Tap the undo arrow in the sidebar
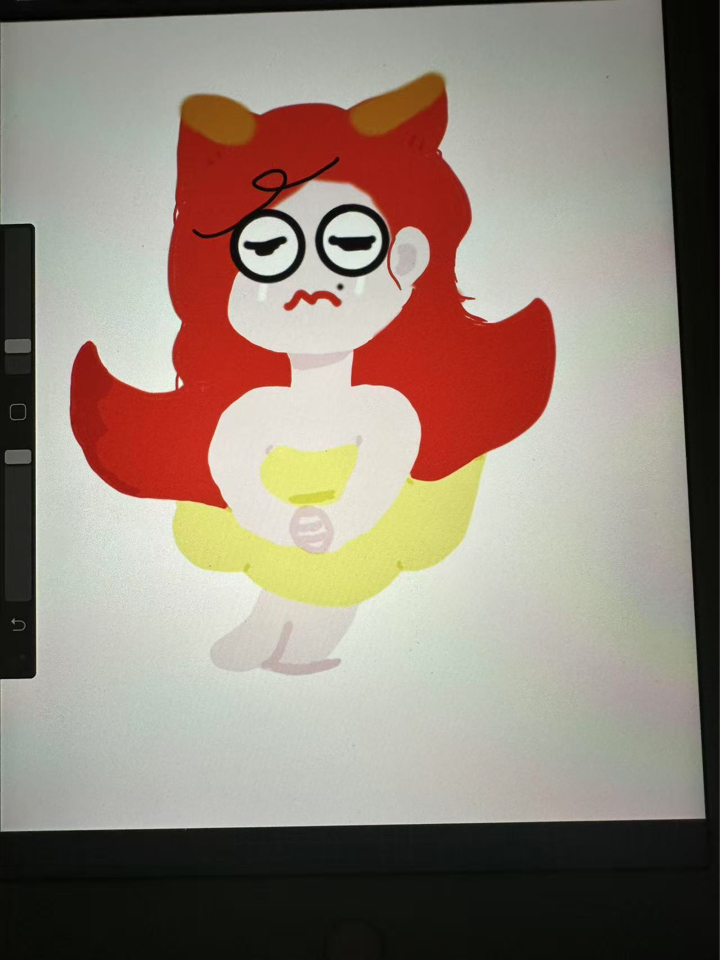The image size is (720, 960). pyautogui.click(x=17, y=625)
